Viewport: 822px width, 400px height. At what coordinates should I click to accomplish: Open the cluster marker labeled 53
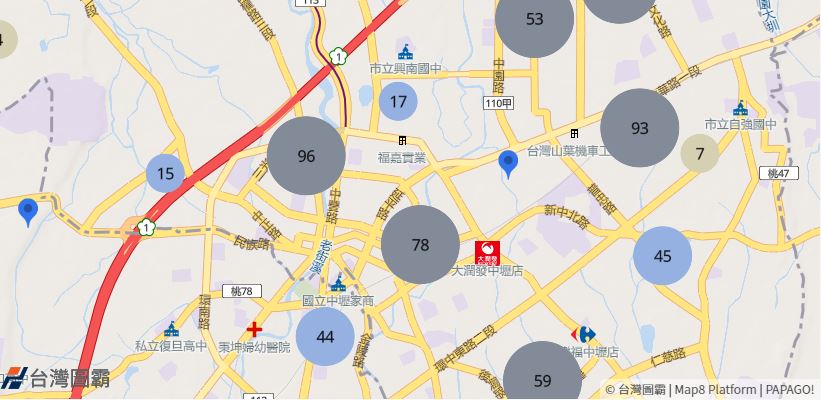[x=534, y=19]
